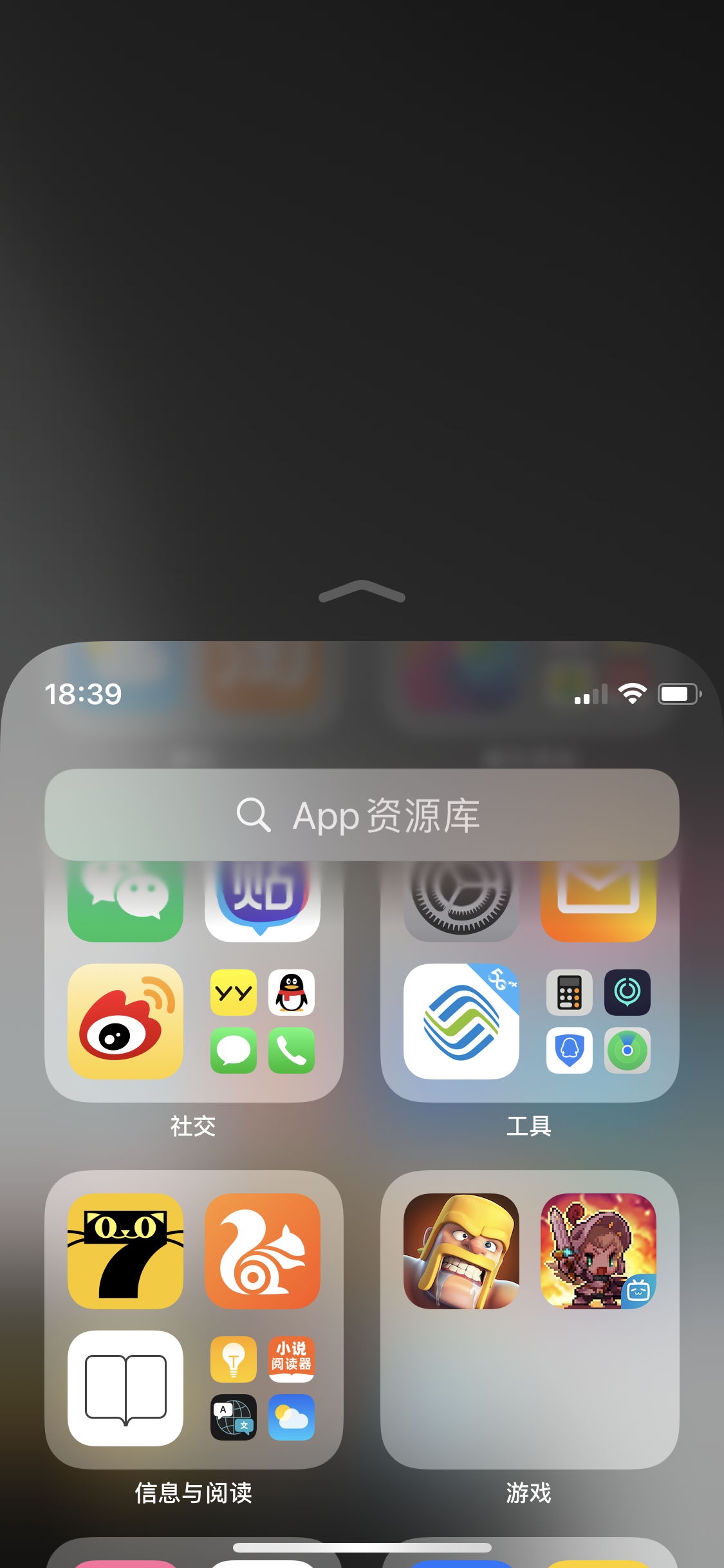Tap the upward chevron handle
The image size is (724, 1568).
pos(362,591)
